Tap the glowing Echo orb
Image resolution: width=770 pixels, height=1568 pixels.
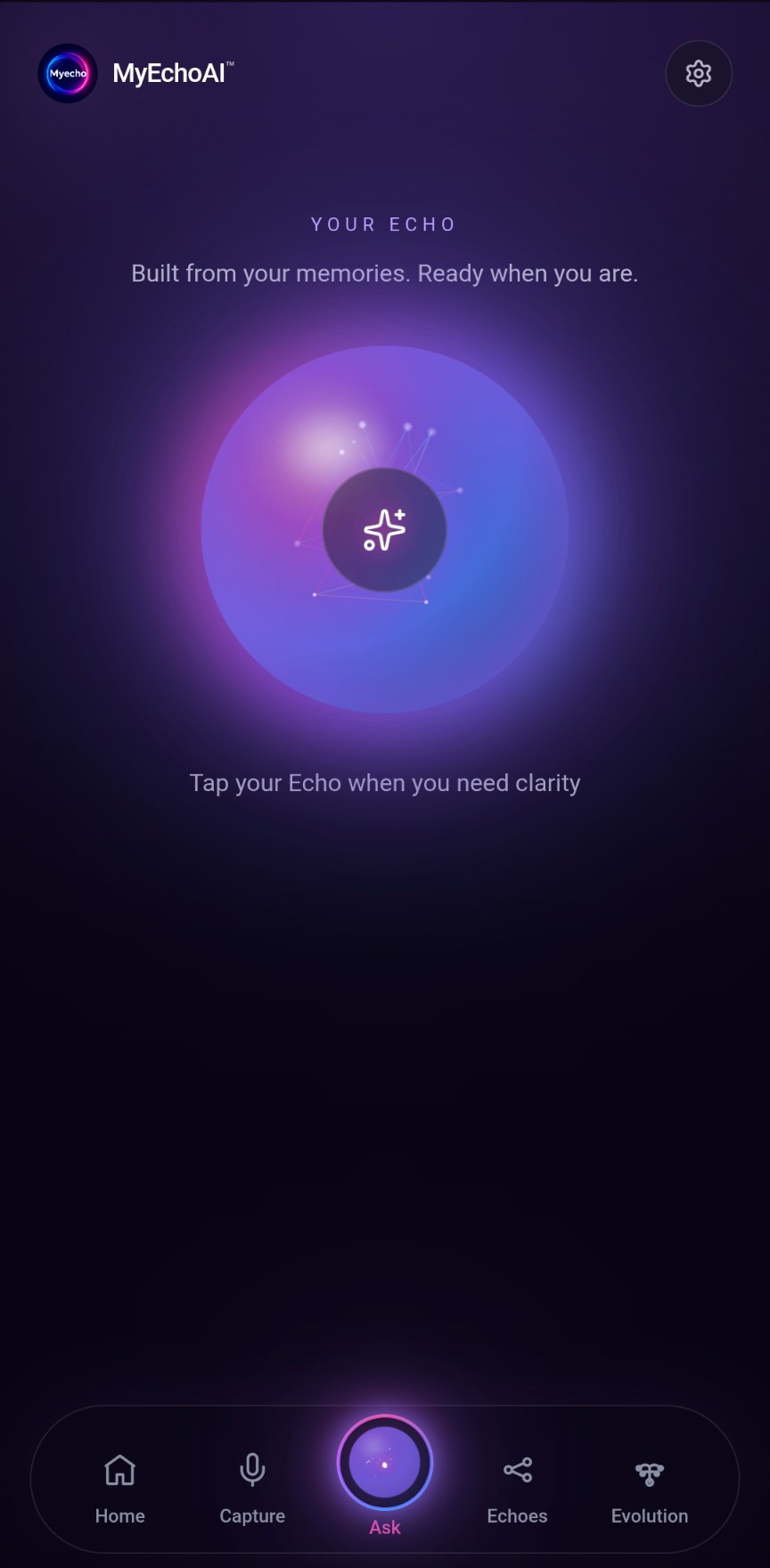[385, 529]
